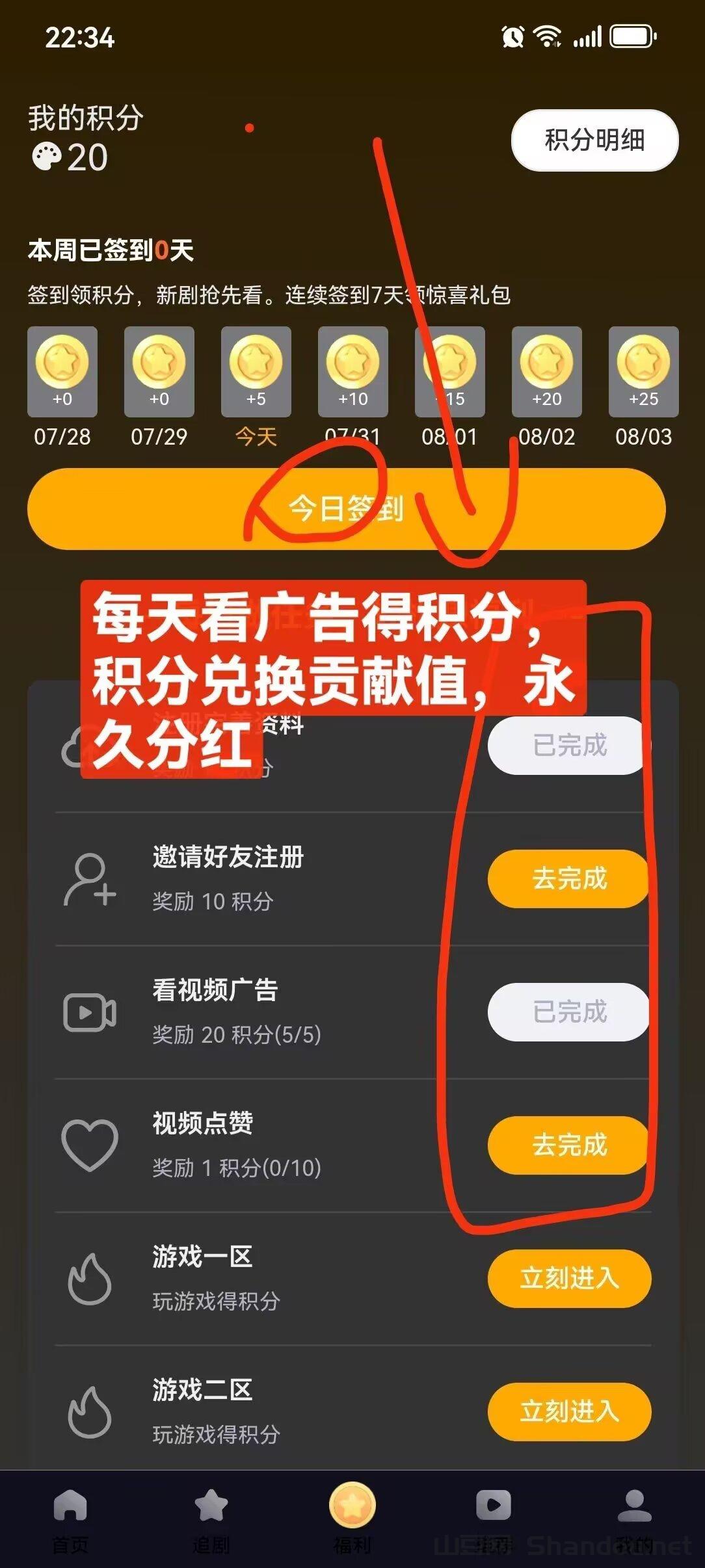Tap 去完成 for 邀请好友注册
Viewport: 705px width, 1568px height.
568,878
